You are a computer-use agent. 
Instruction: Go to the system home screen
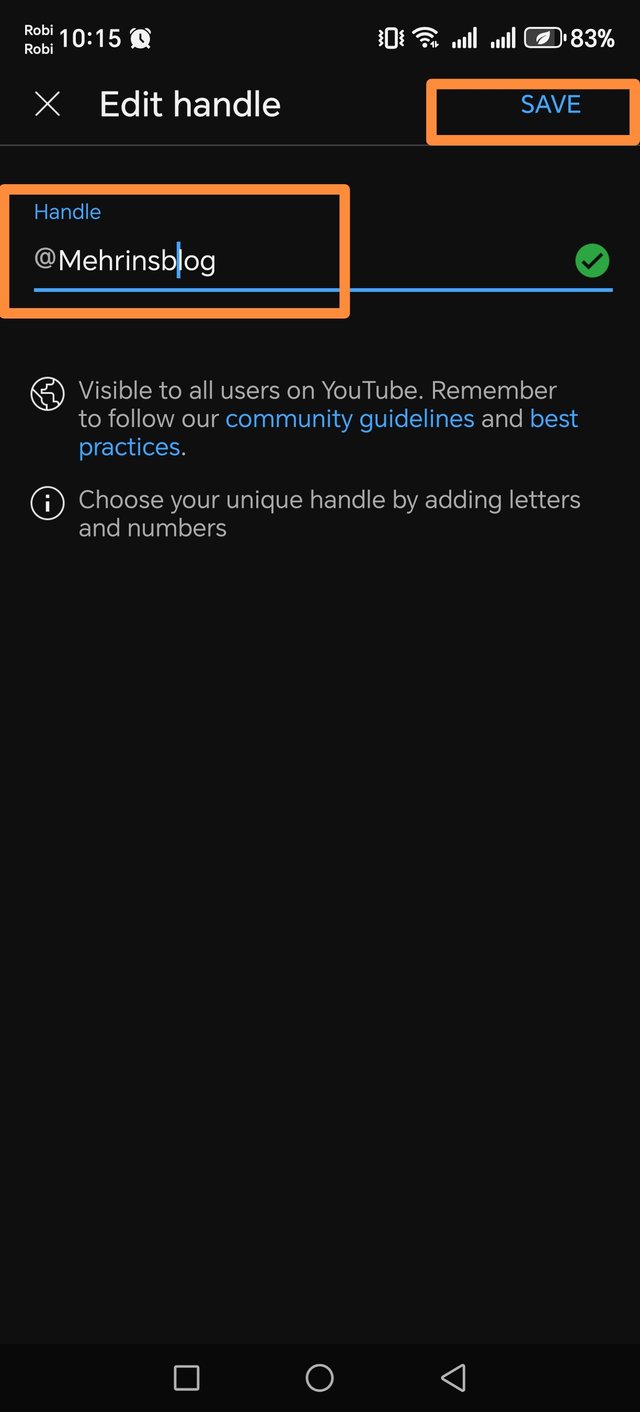[320, 1378]
